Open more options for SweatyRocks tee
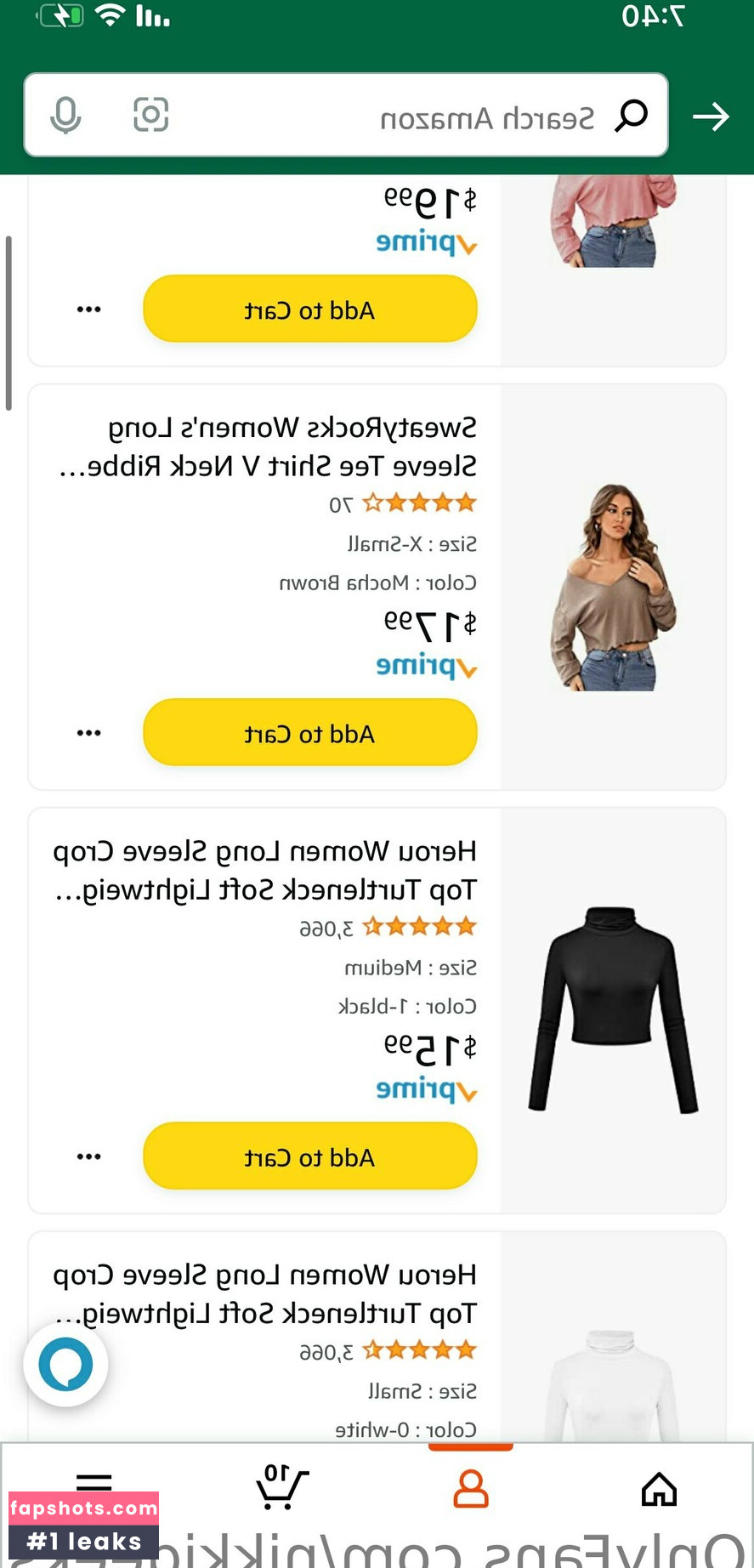 pos(88,732)
